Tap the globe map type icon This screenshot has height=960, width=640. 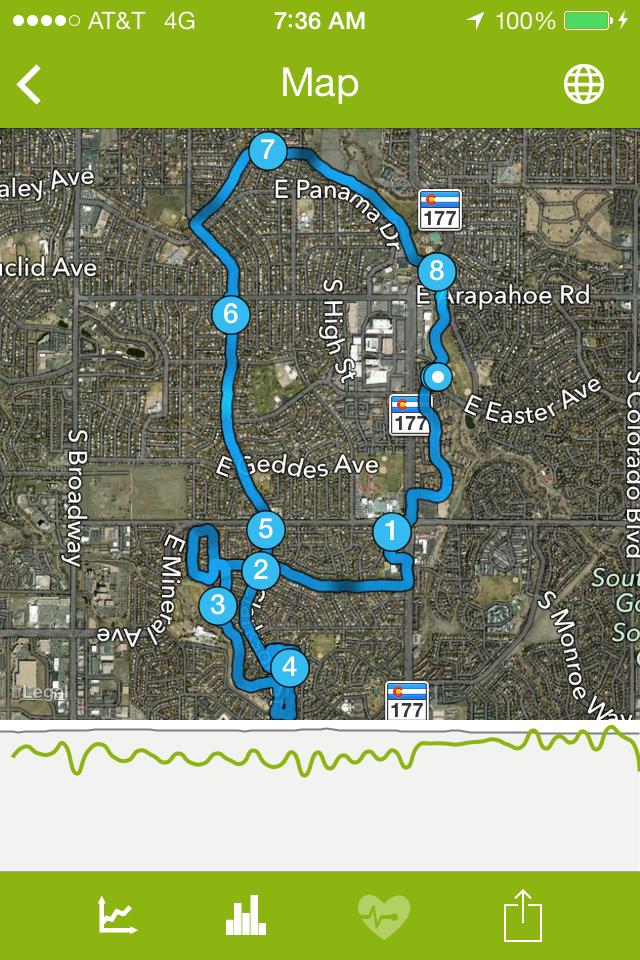(584, 84)
